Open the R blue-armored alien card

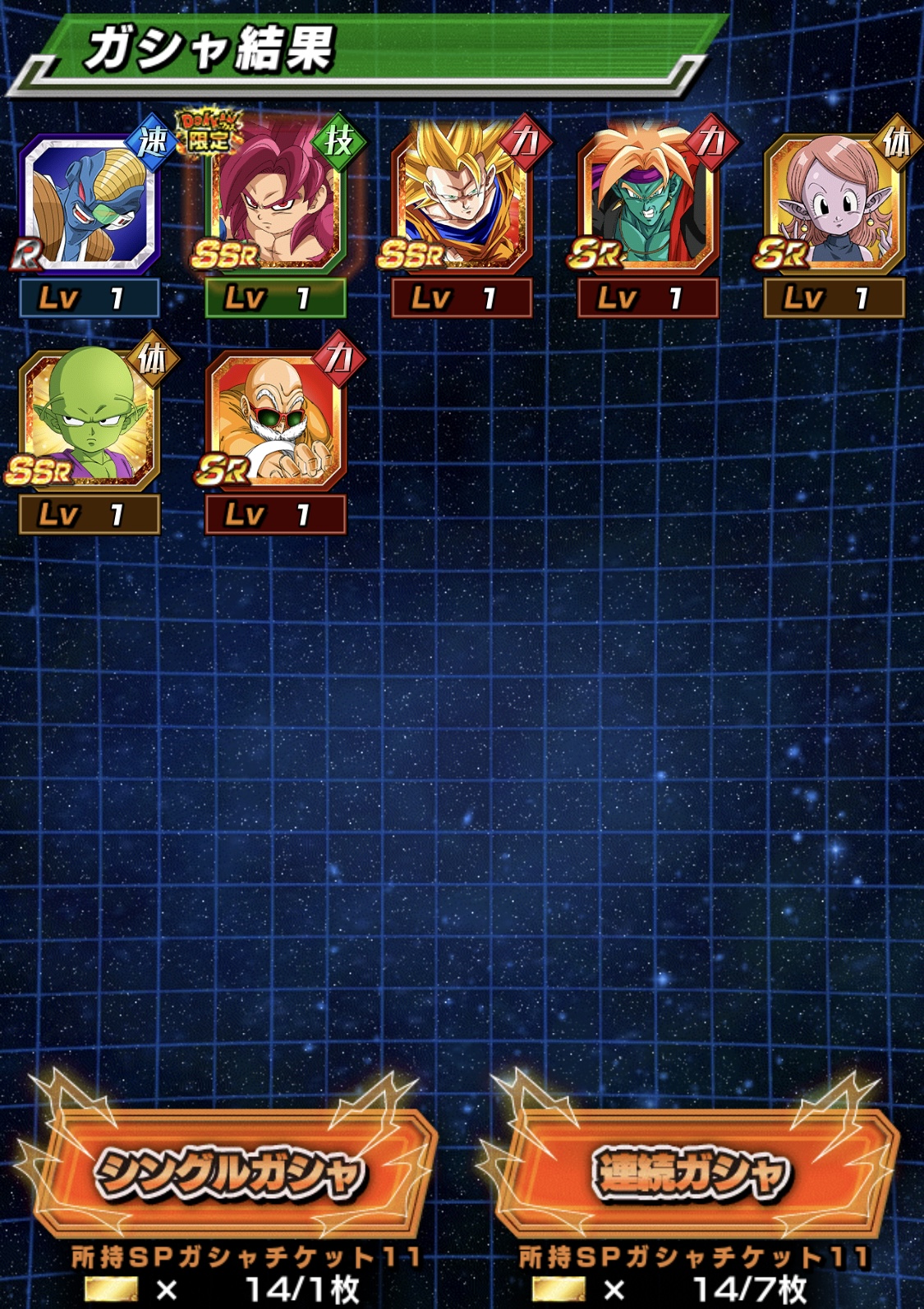[89, 205]
